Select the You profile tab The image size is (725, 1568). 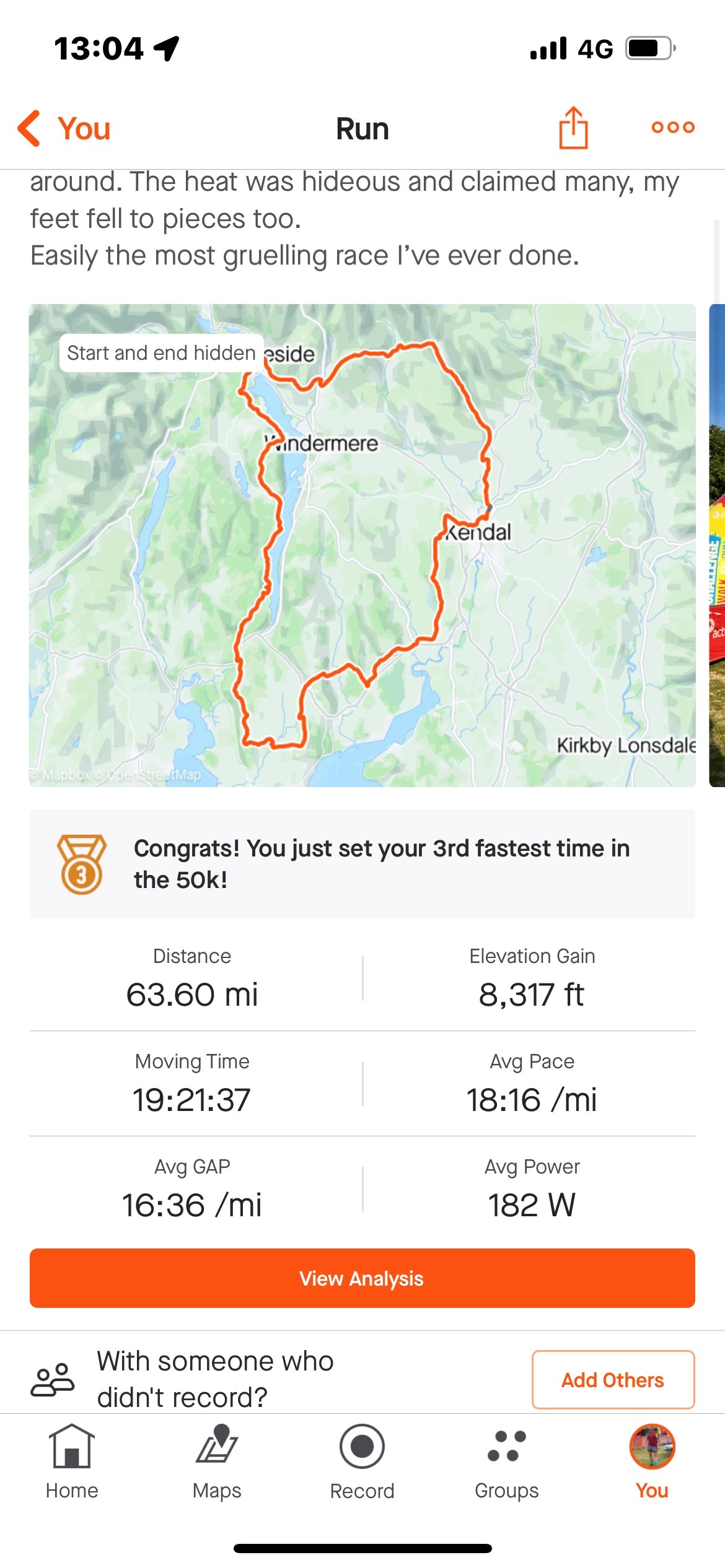coord(652,1461)
